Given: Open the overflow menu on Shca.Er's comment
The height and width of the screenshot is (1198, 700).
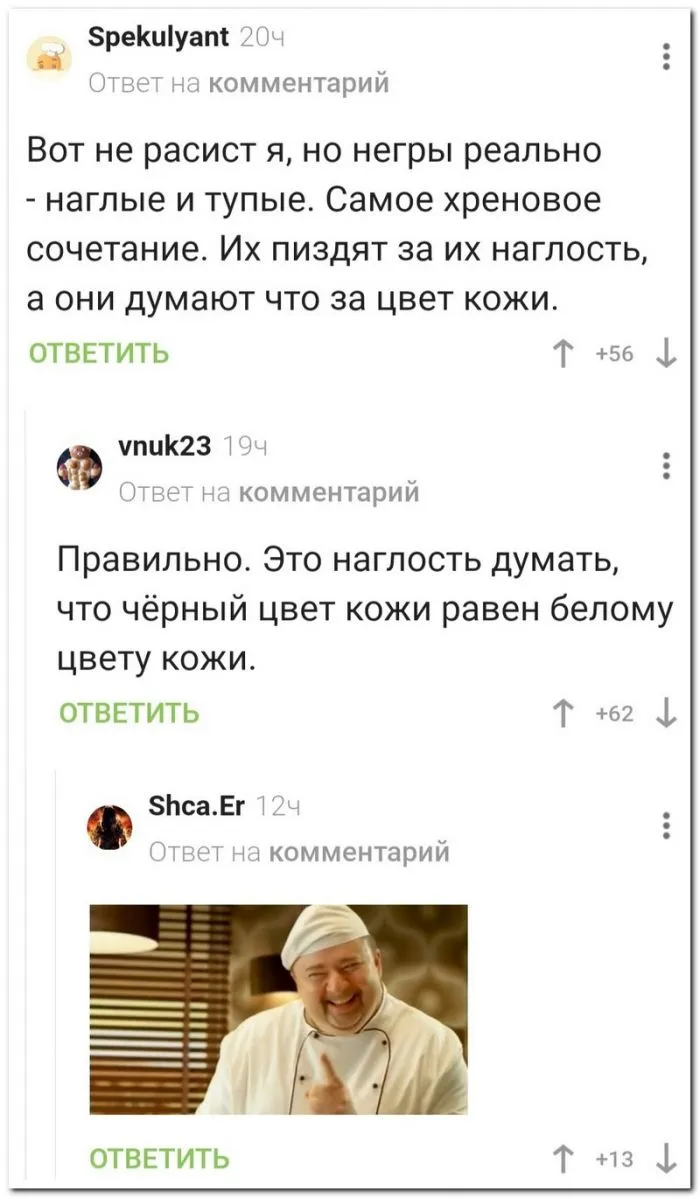Looking at the screenshot, I should pos(666,826).
